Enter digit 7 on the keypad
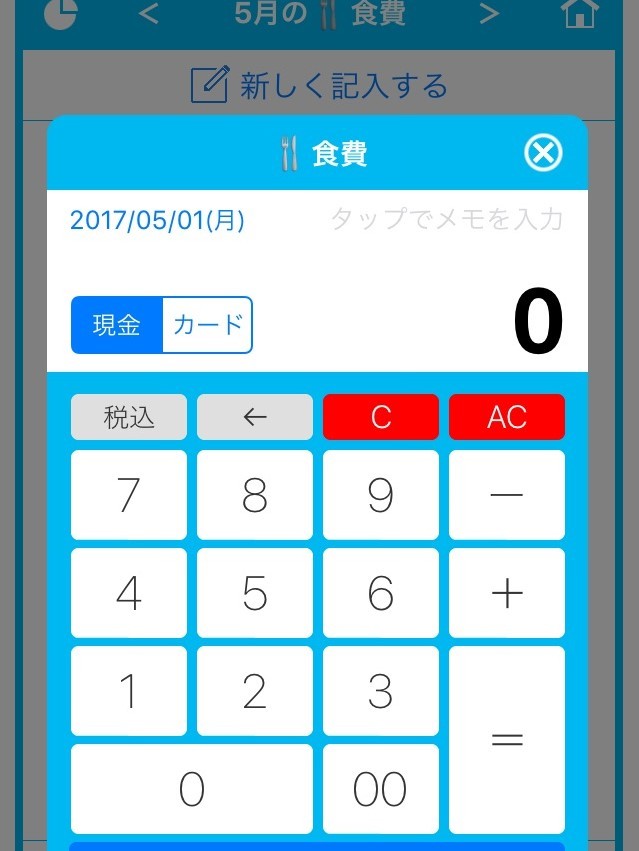This screenshot has height=851, width=639. click(129, 495)
